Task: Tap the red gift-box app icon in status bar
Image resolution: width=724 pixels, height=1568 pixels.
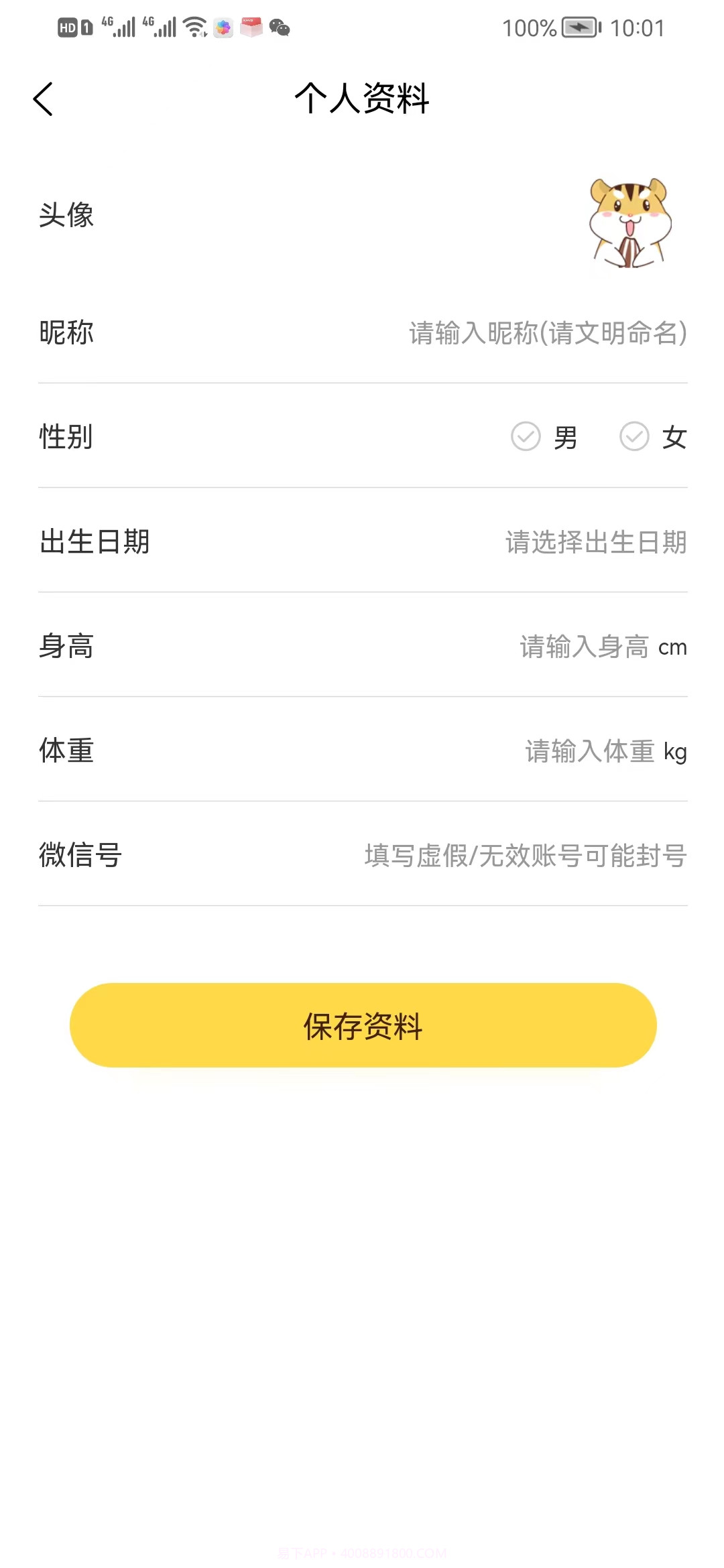Action: coord(250,27)
